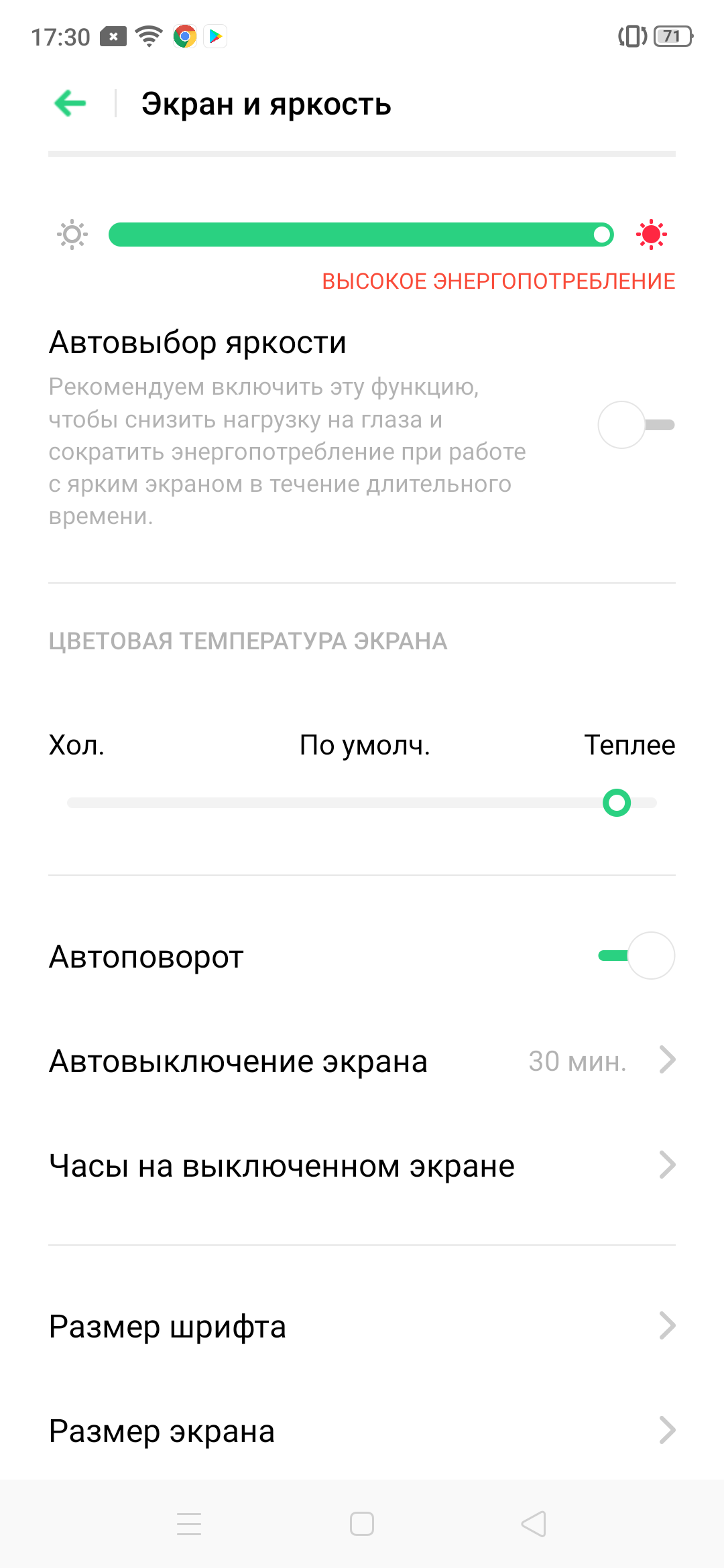This screenshot has width=724, height=1568.
Task: Tap the color temperature slider track
Action: (x=362, y=803)
